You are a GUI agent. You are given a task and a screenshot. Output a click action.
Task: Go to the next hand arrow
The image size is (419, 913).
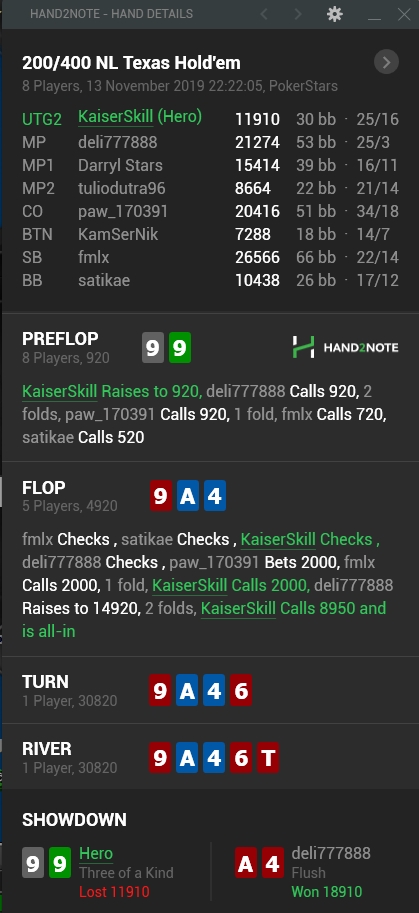click(x=298, y=14)
